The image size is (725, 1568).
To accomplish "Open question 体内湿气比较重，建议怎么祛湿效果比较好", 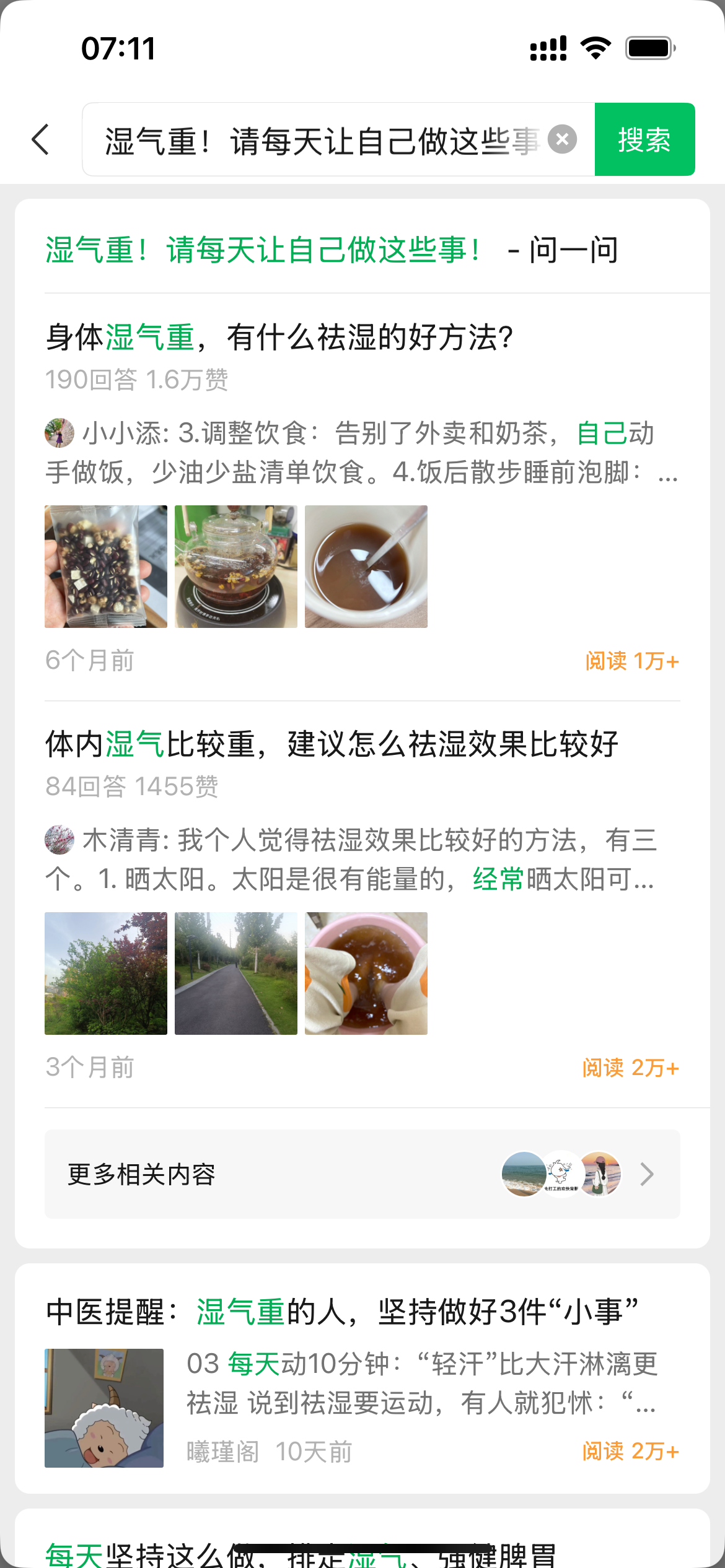I will 332,744.
